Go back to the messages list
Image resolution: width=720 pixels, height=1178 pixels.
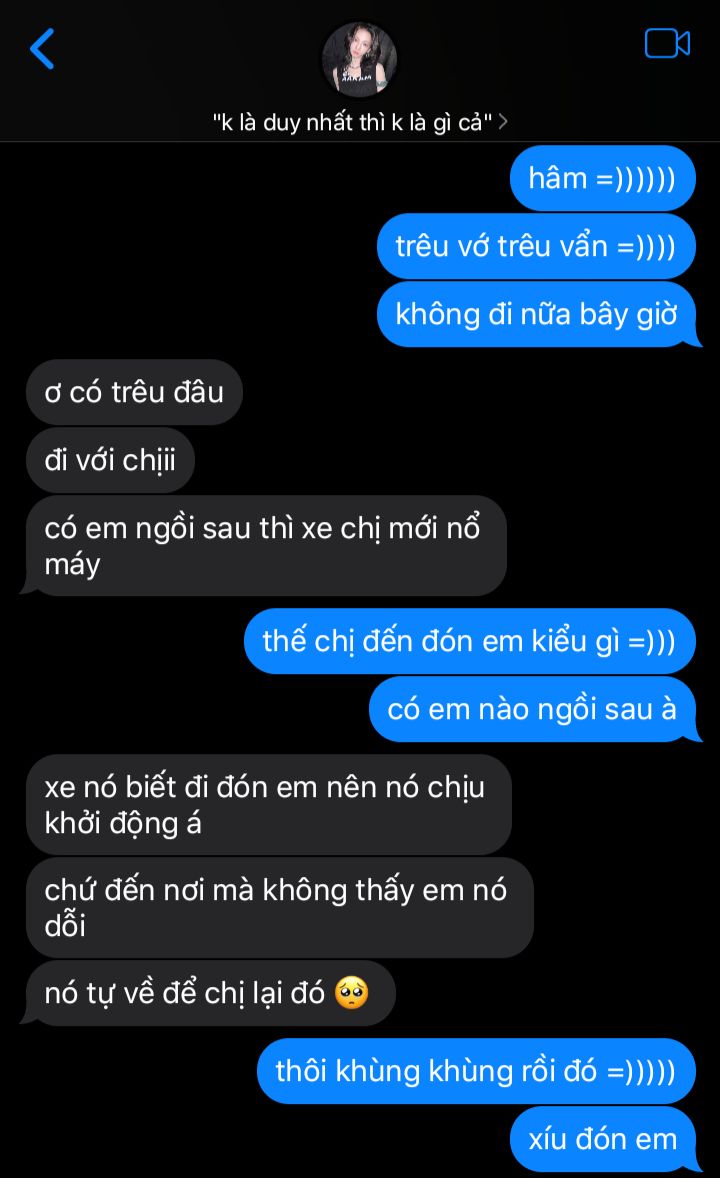pos(42,48)
